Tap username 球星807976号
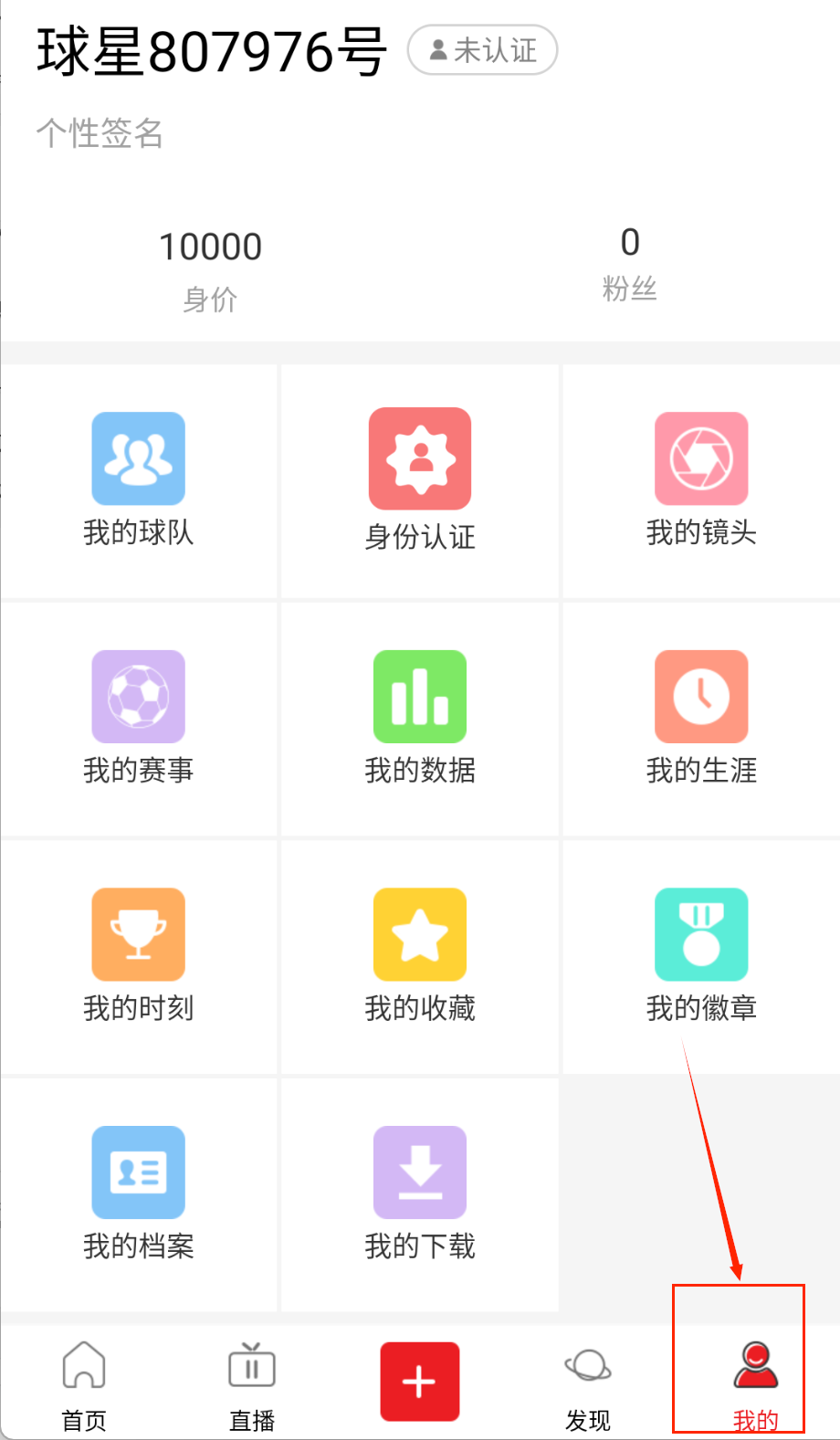The width and height of the screenshot is (840, 1440). coord(210,52)
